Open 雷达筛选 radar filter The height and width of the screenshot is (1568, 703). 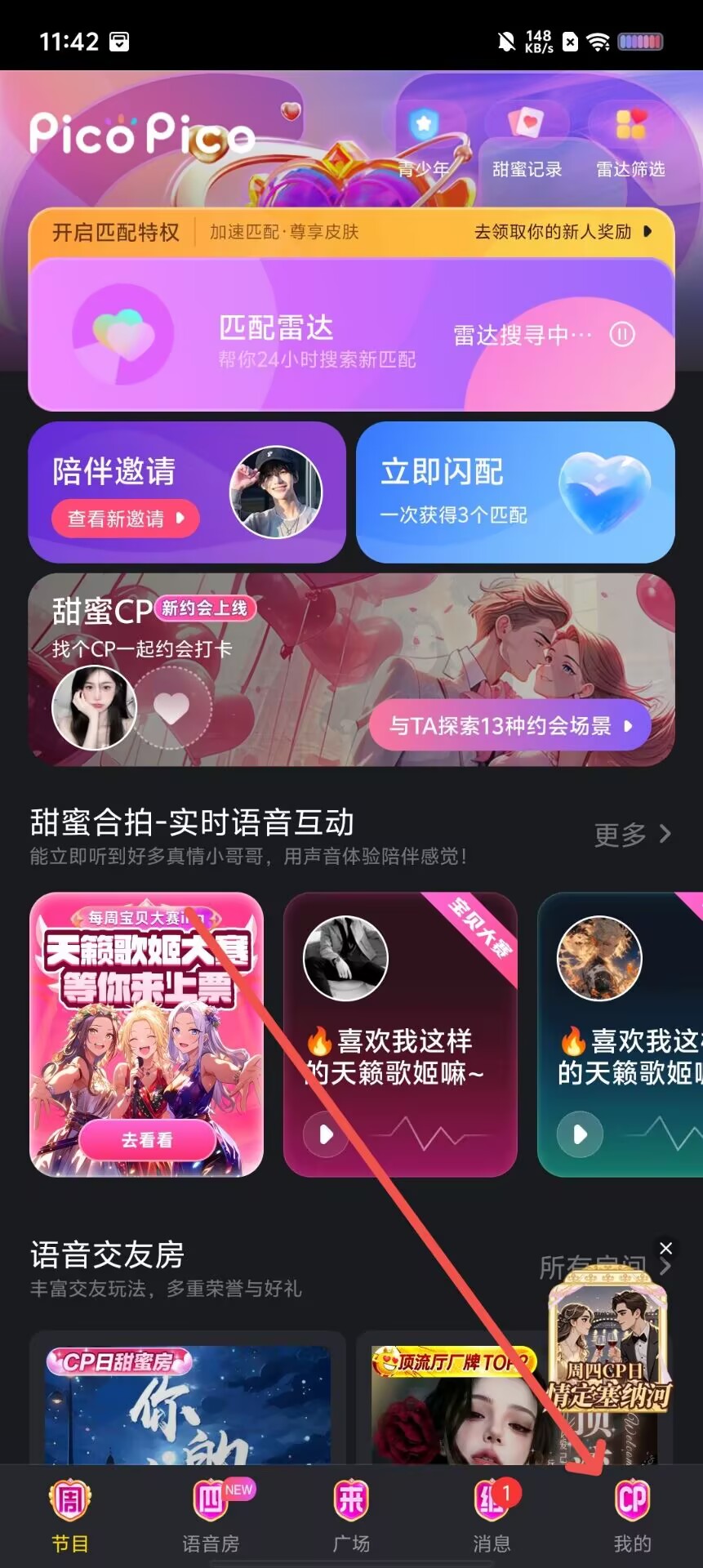point(630,143)
